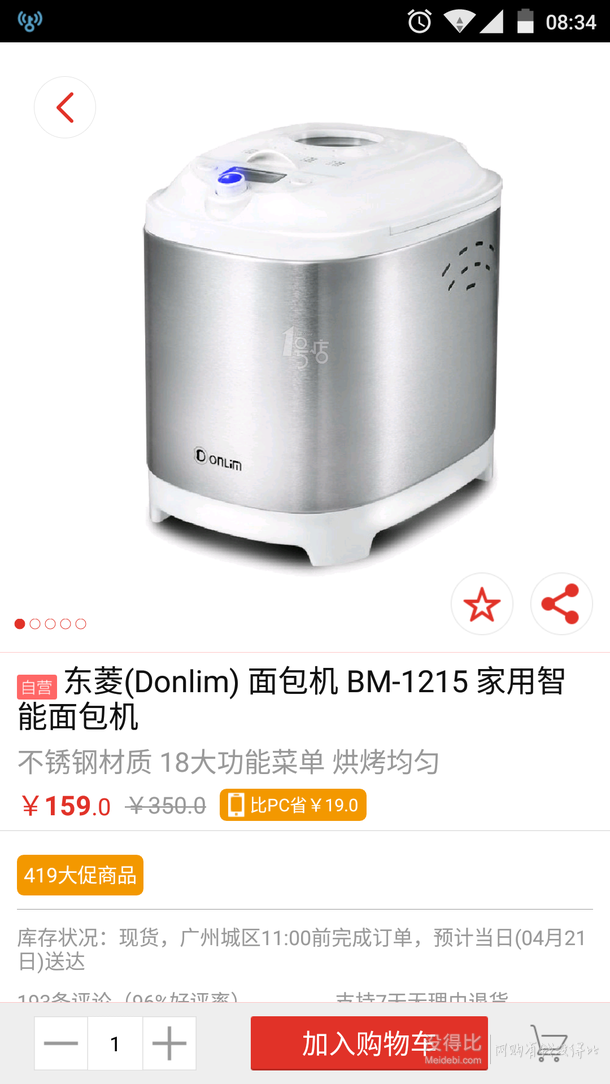The width and height of the screenshot is (610, 1084).
Task: Increase quantity with the plus button
Action: pyautogui.click(x=169, y=1044)
